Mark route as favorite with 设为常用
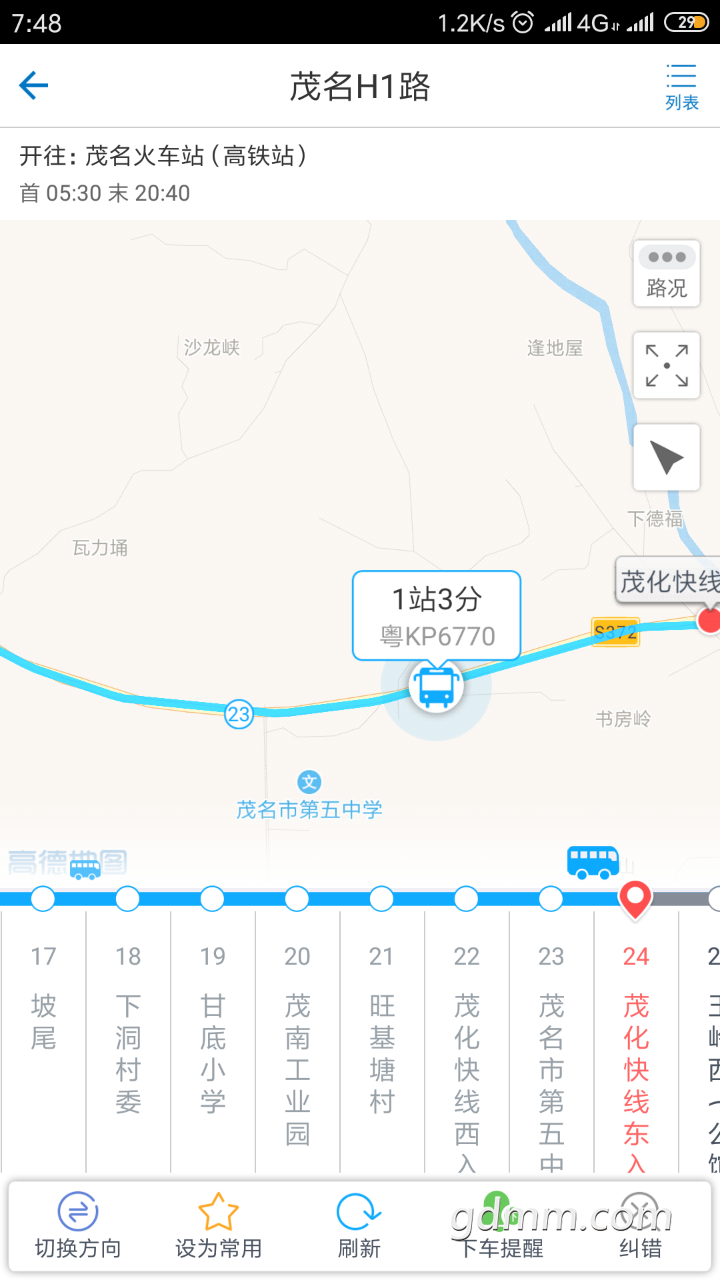 point(218,1226)
